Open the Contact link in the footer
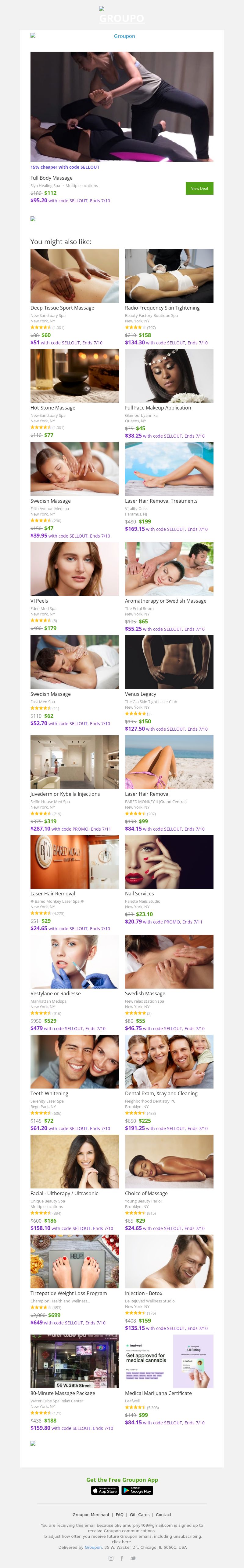The image size is (244, 1568). point(163,1514)
